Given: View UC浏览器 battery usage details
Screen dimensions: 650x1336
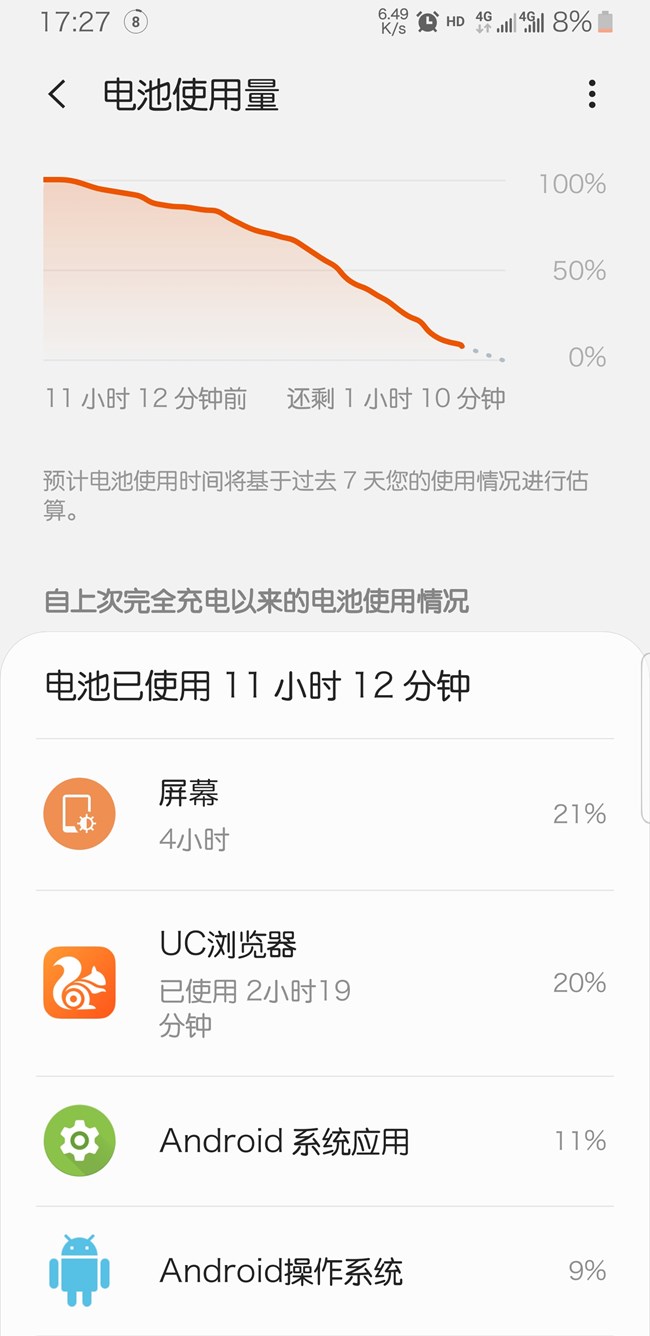Looking at the screenshot, I should pos(324,983).
